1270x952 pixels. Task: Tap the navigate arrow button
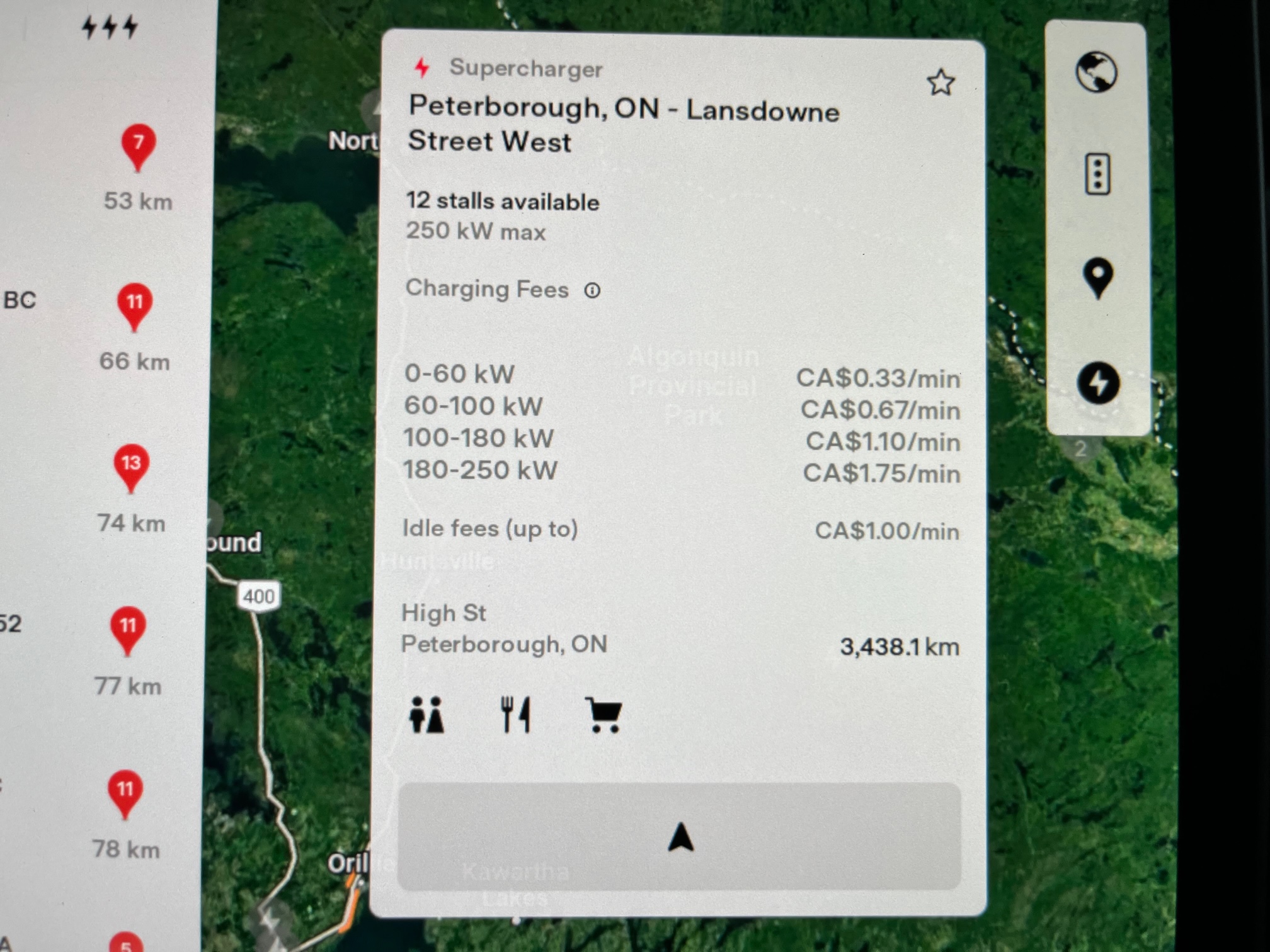(680, 837)
